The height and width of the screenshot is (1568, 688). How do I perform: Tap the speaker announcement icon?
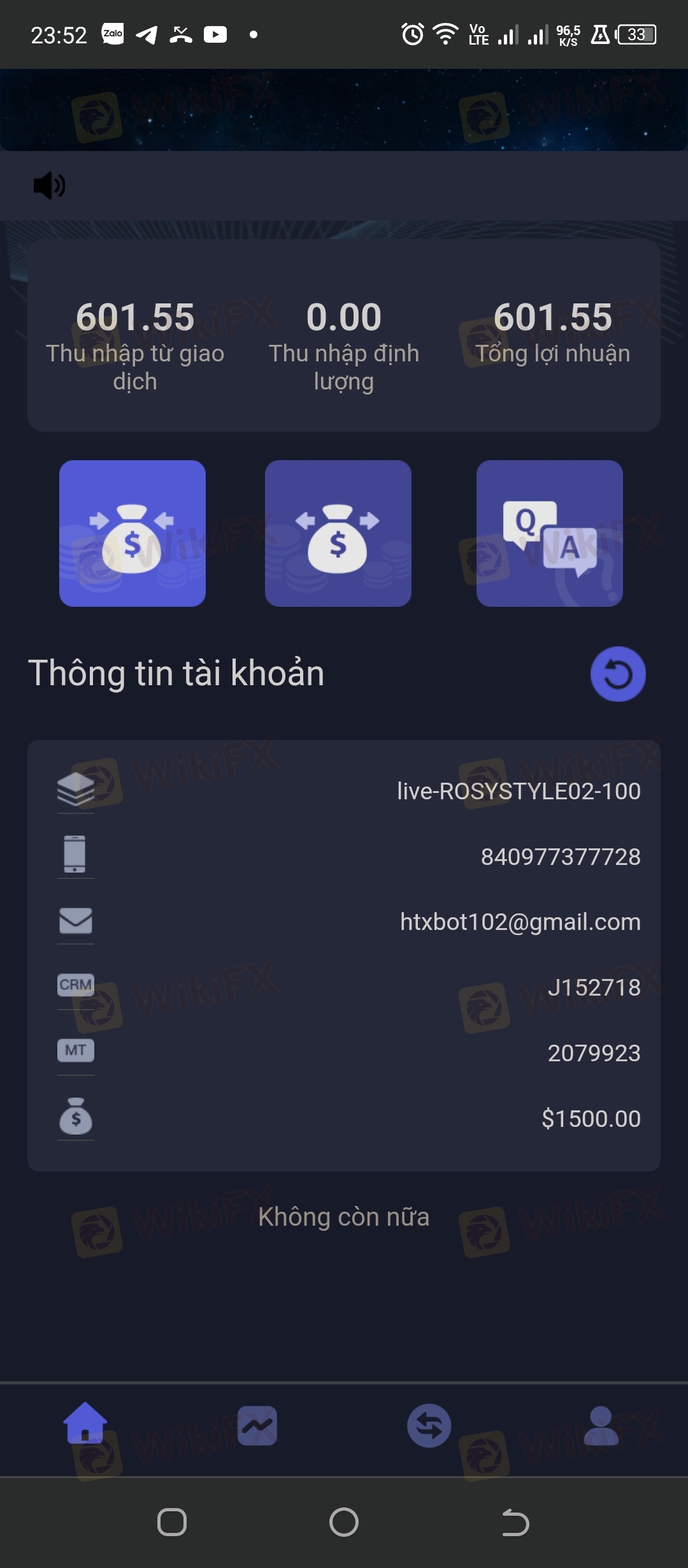pos(49,185)
